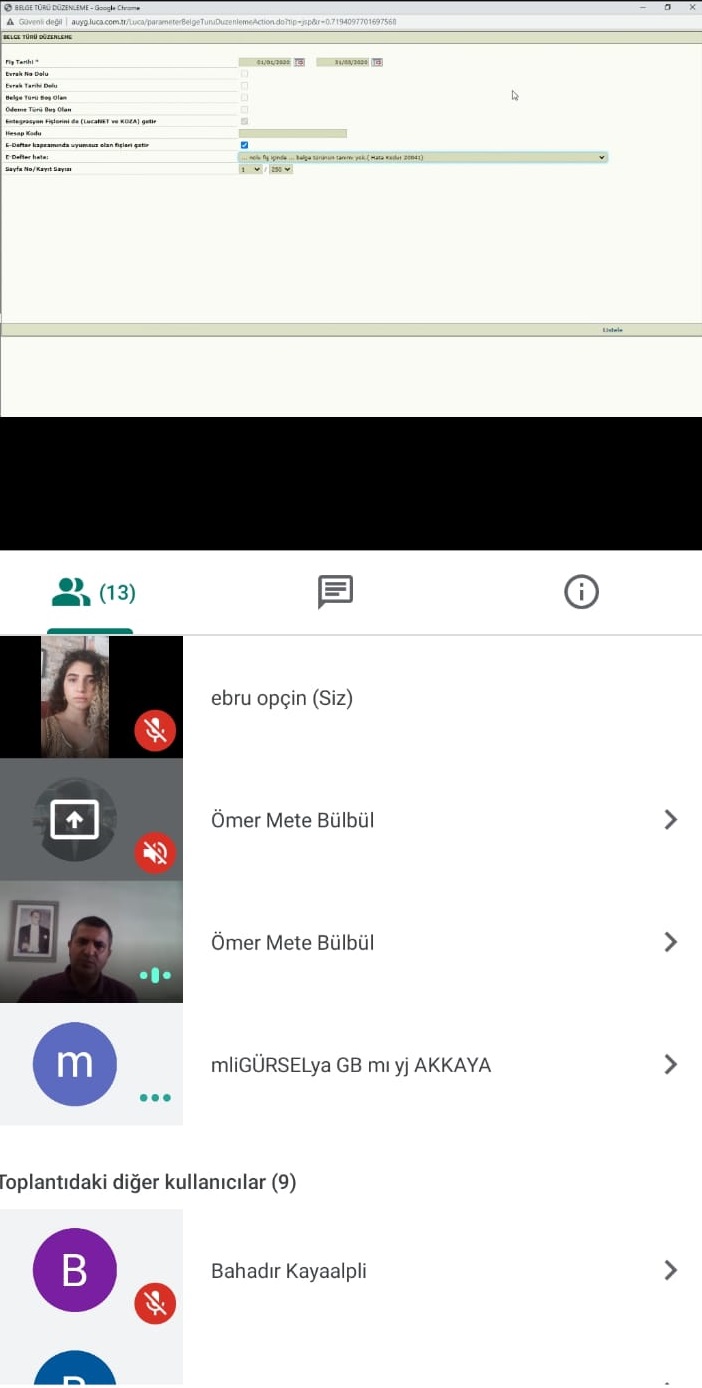Enlarge the shared screen presentation

pos(351,208)
